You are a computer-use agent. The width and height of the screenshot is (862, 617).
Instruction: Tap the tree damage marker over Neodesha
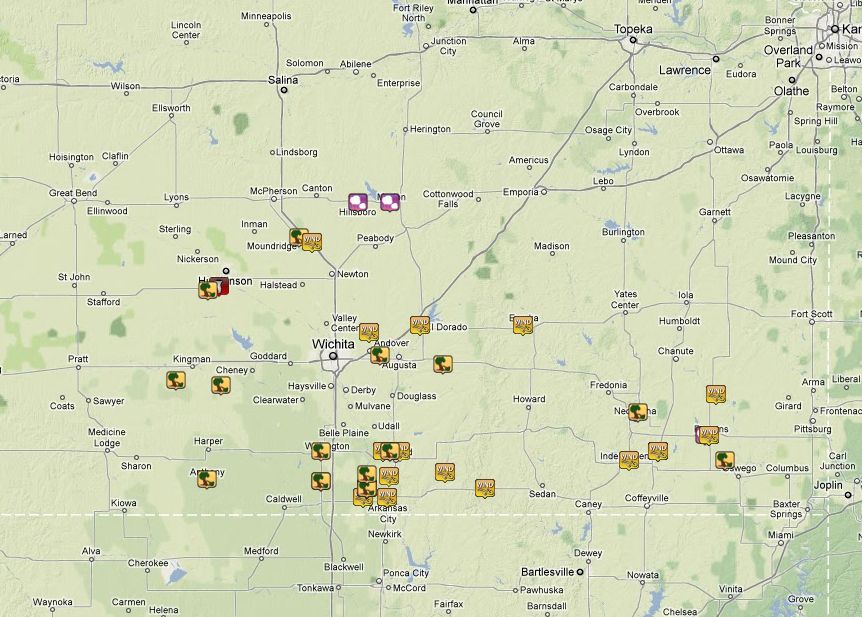point(637,411)
